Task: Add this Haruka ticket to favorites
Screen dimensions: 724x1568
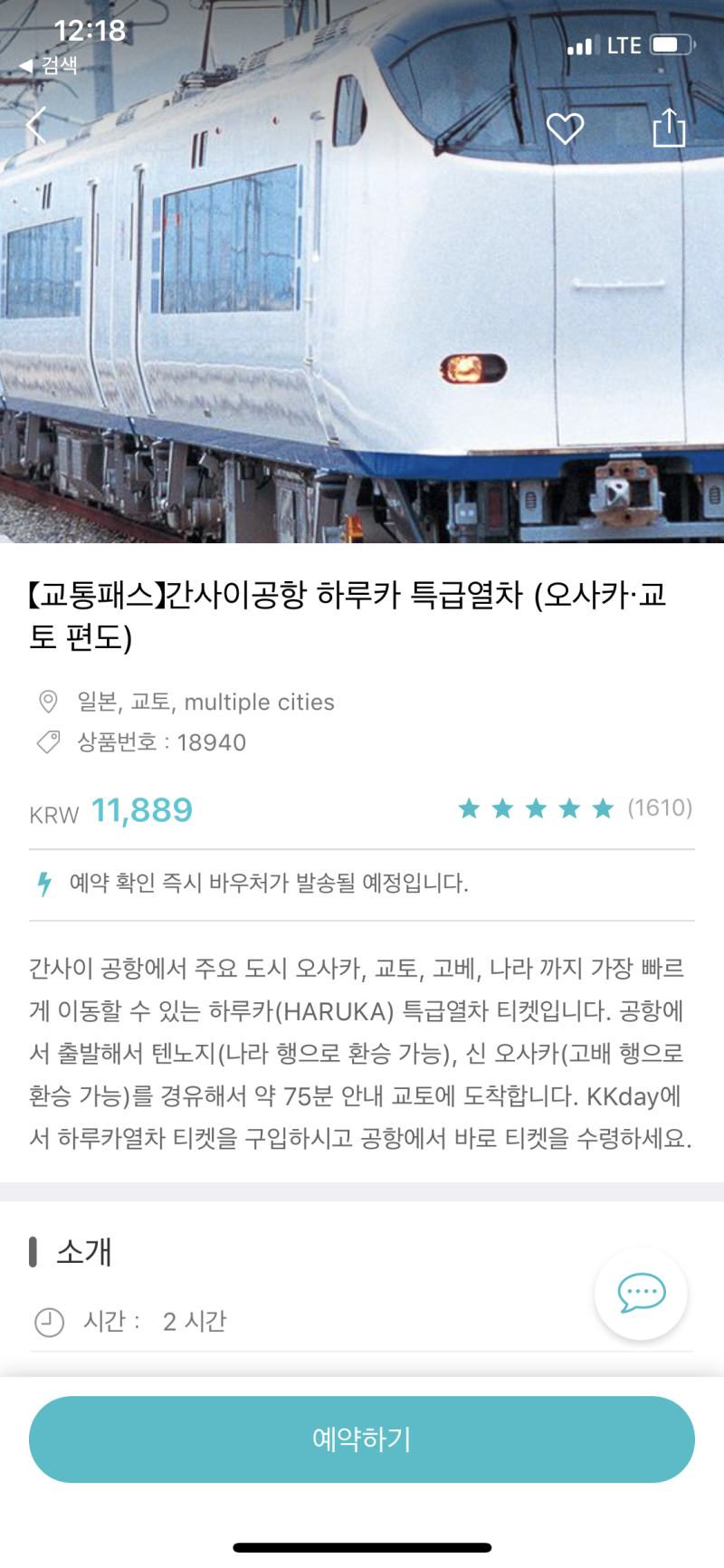Action: point(565,129)
